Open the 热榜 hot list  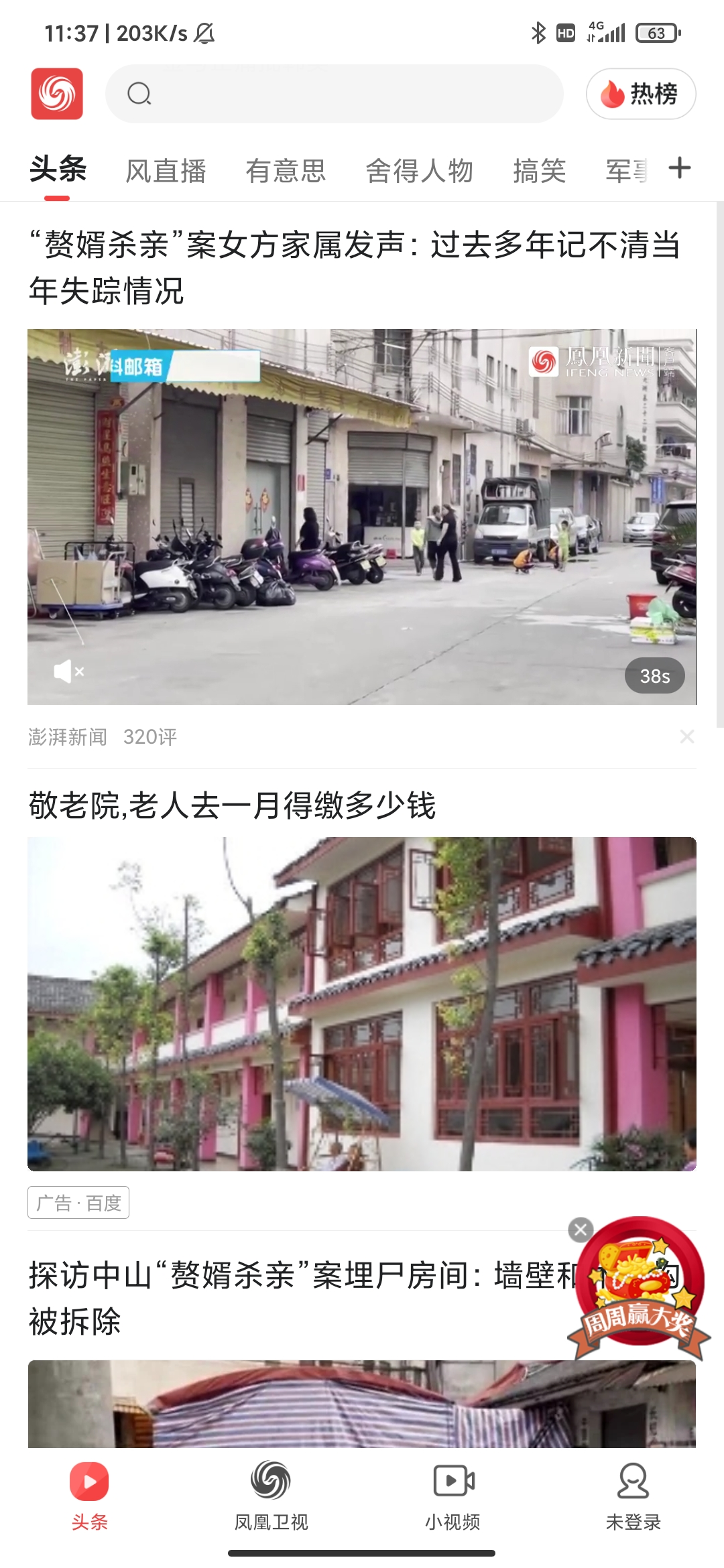640,94
